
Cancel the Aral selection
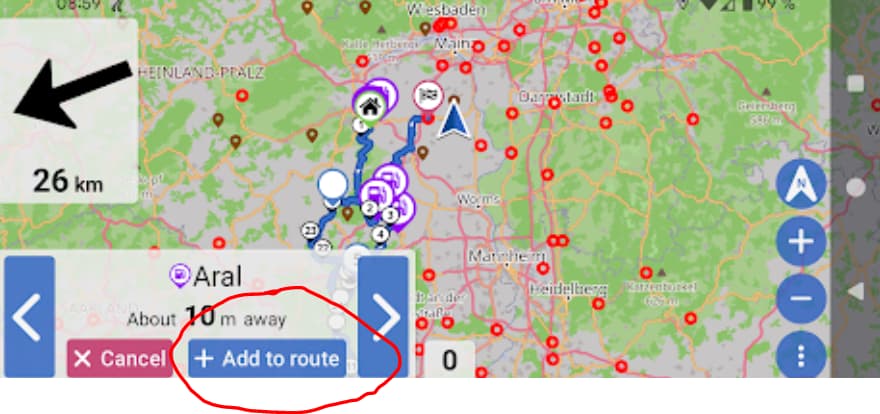click(119, 358)
